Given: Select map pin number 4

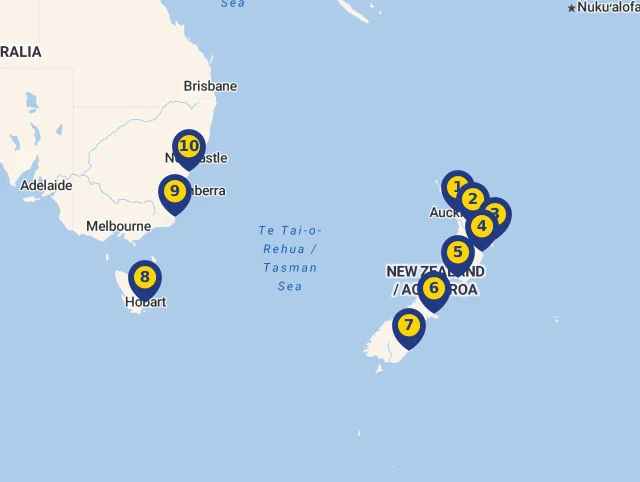Looking at the screenshot, I should (482, 226).
